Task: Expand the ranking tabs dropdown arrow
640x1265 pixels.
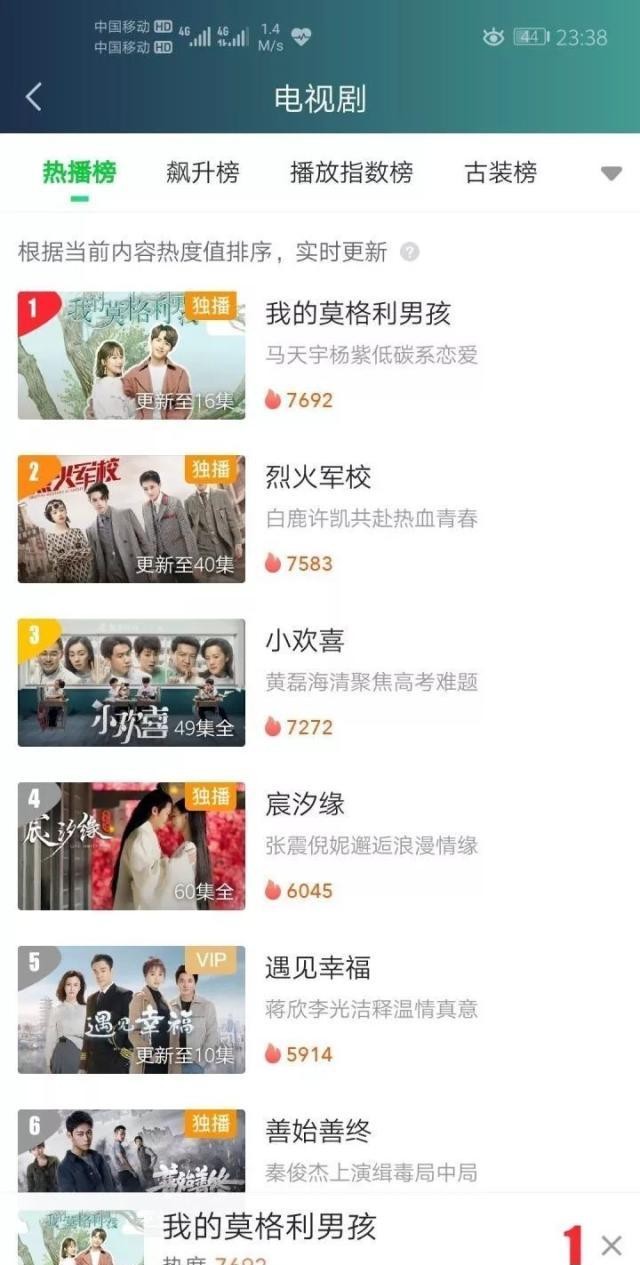Action: 611,173
